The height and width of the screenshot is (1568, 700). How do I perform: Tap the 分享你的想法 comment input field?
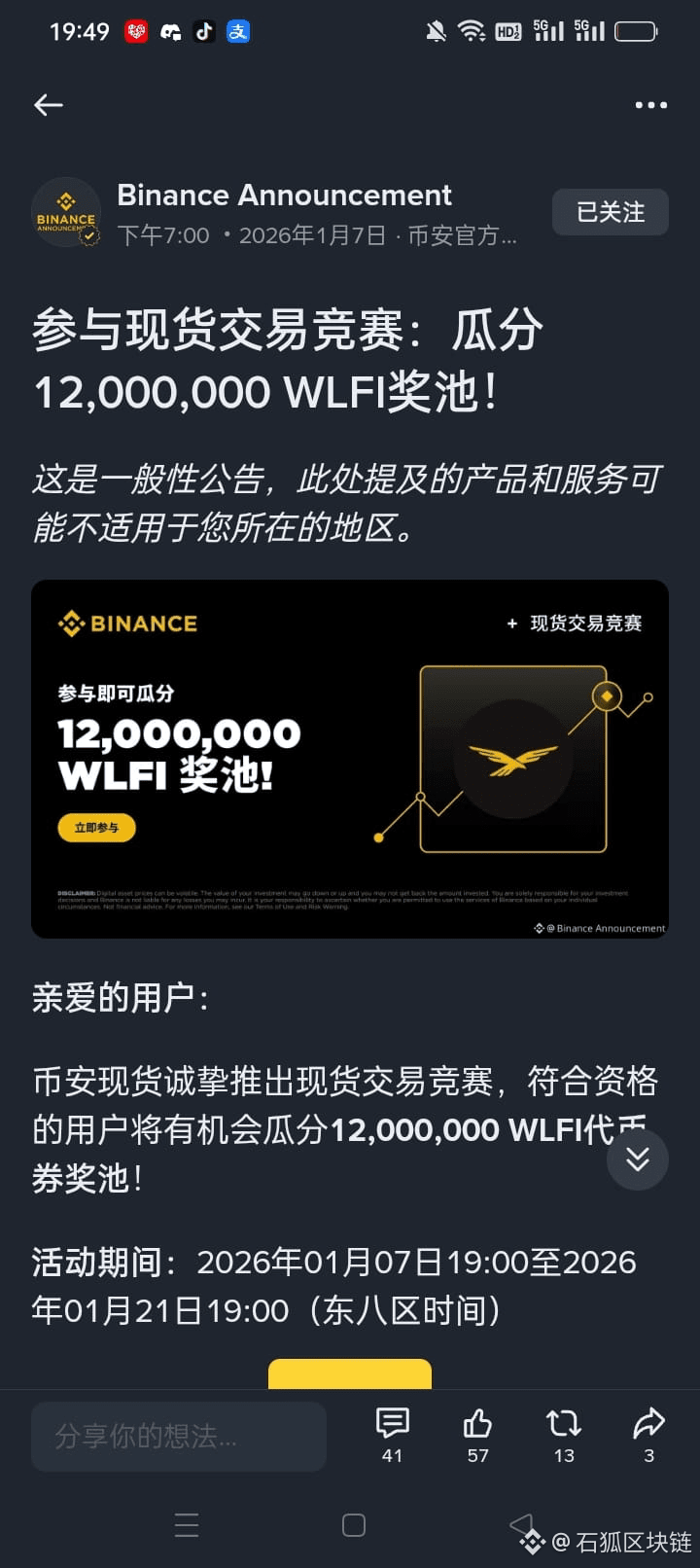179,1437
